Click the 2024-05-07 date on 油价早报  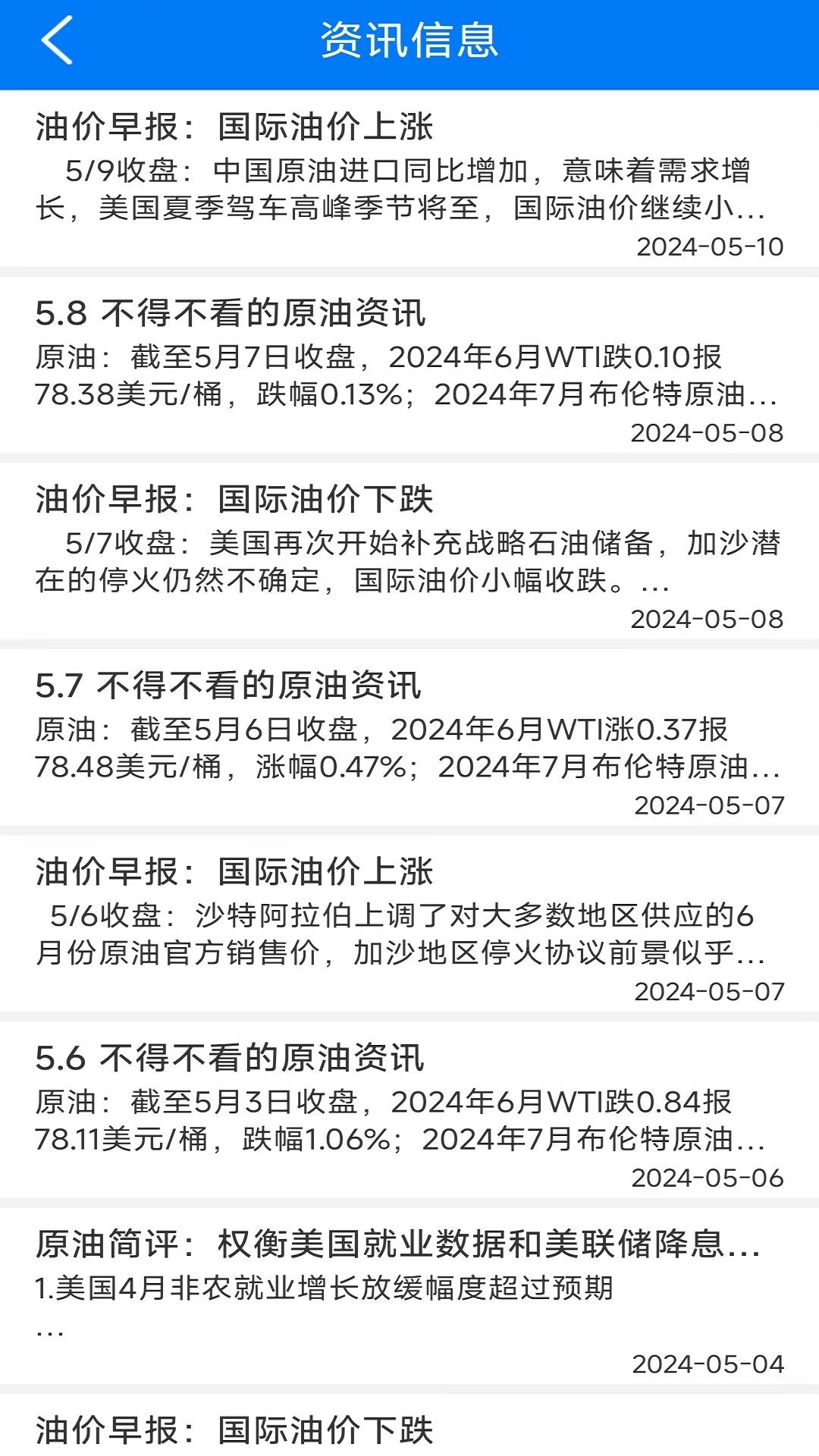[708, 990]
